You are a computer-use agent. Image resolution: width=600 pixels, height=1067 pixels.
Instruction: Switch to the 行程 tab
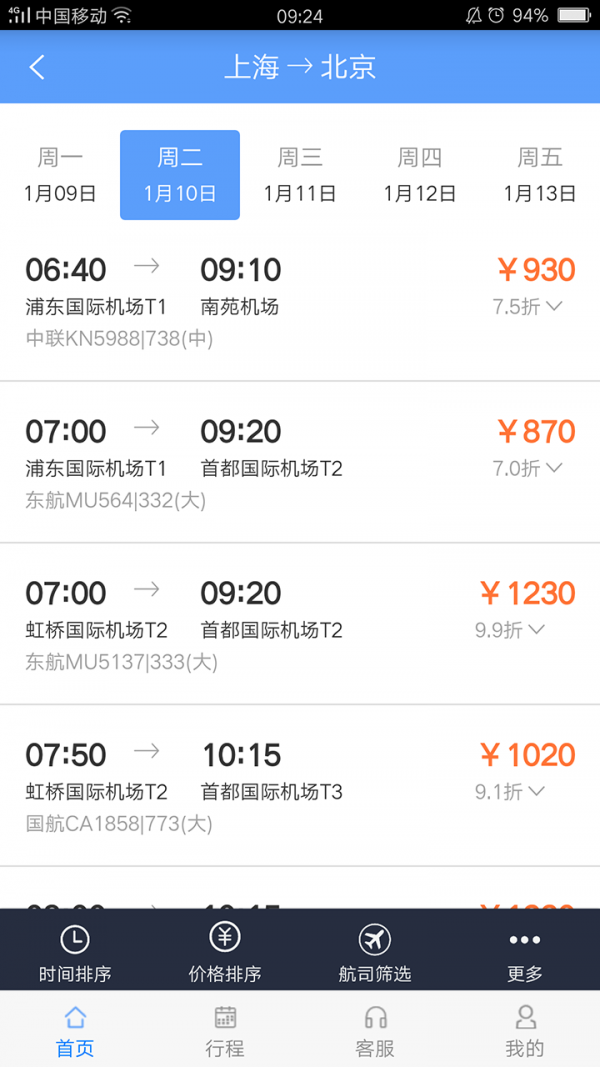[225, 1030]
